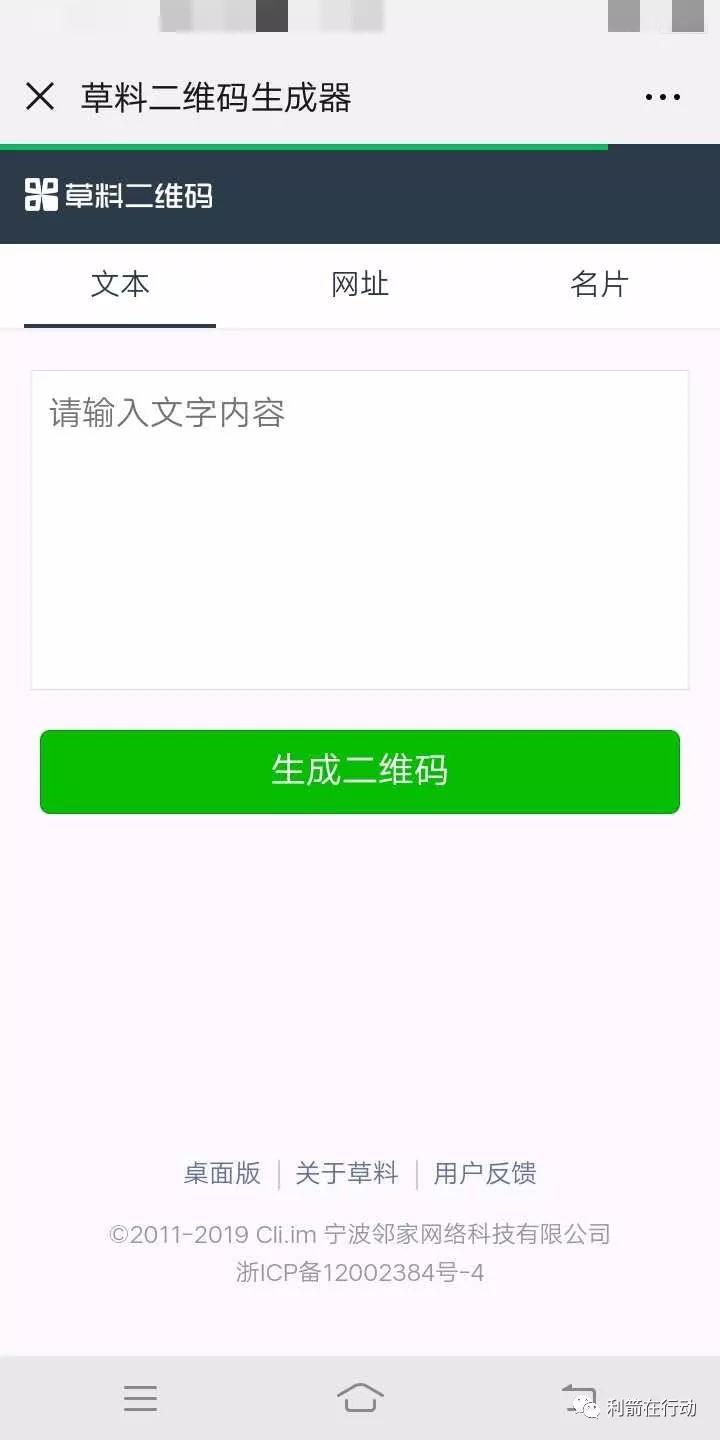Viewport: 720px width, 1440px height.
Task: Select the 文本 tab
Action: point(120,285)
